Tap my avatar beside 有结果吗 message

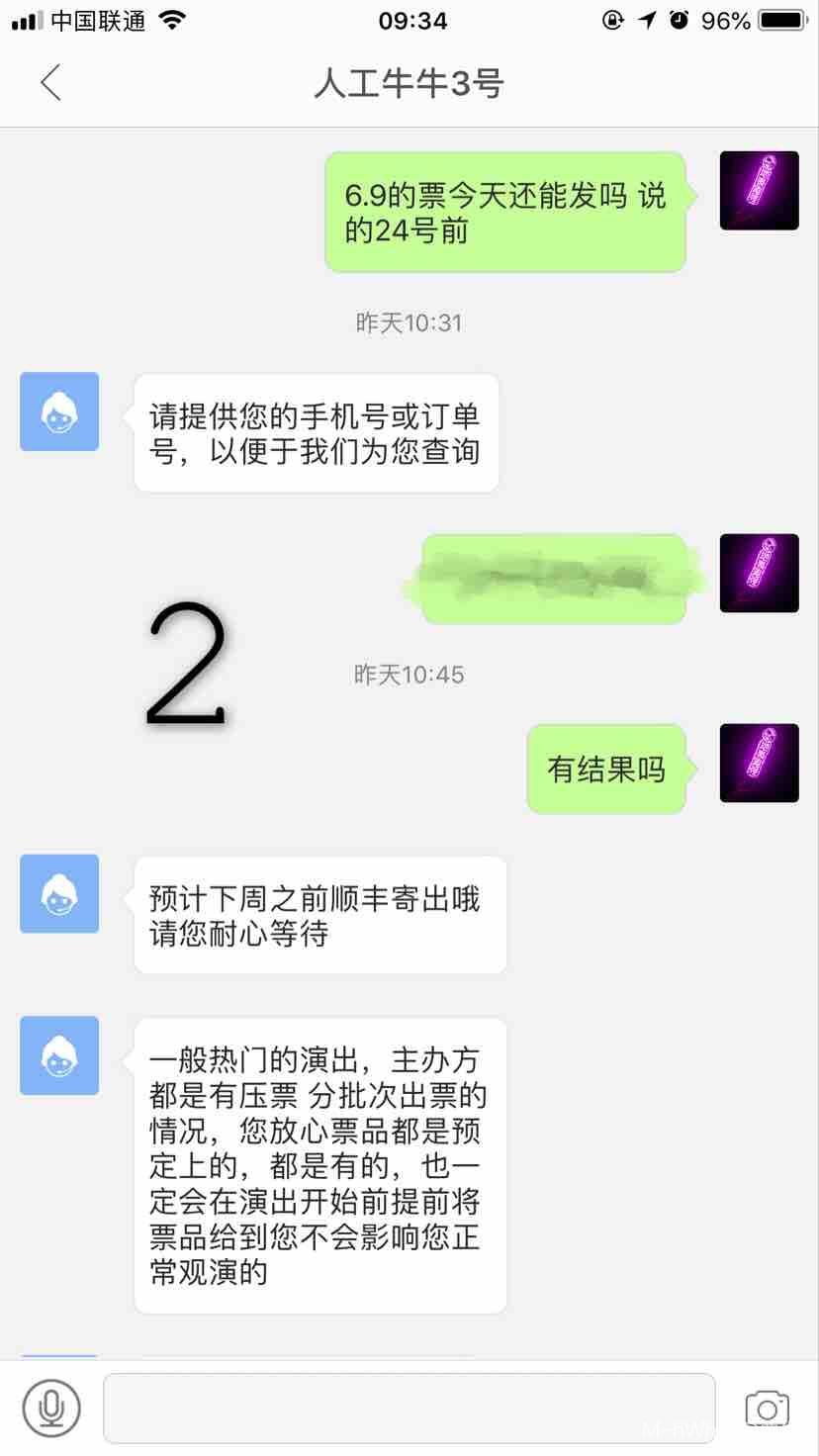[x=759, y=763]
